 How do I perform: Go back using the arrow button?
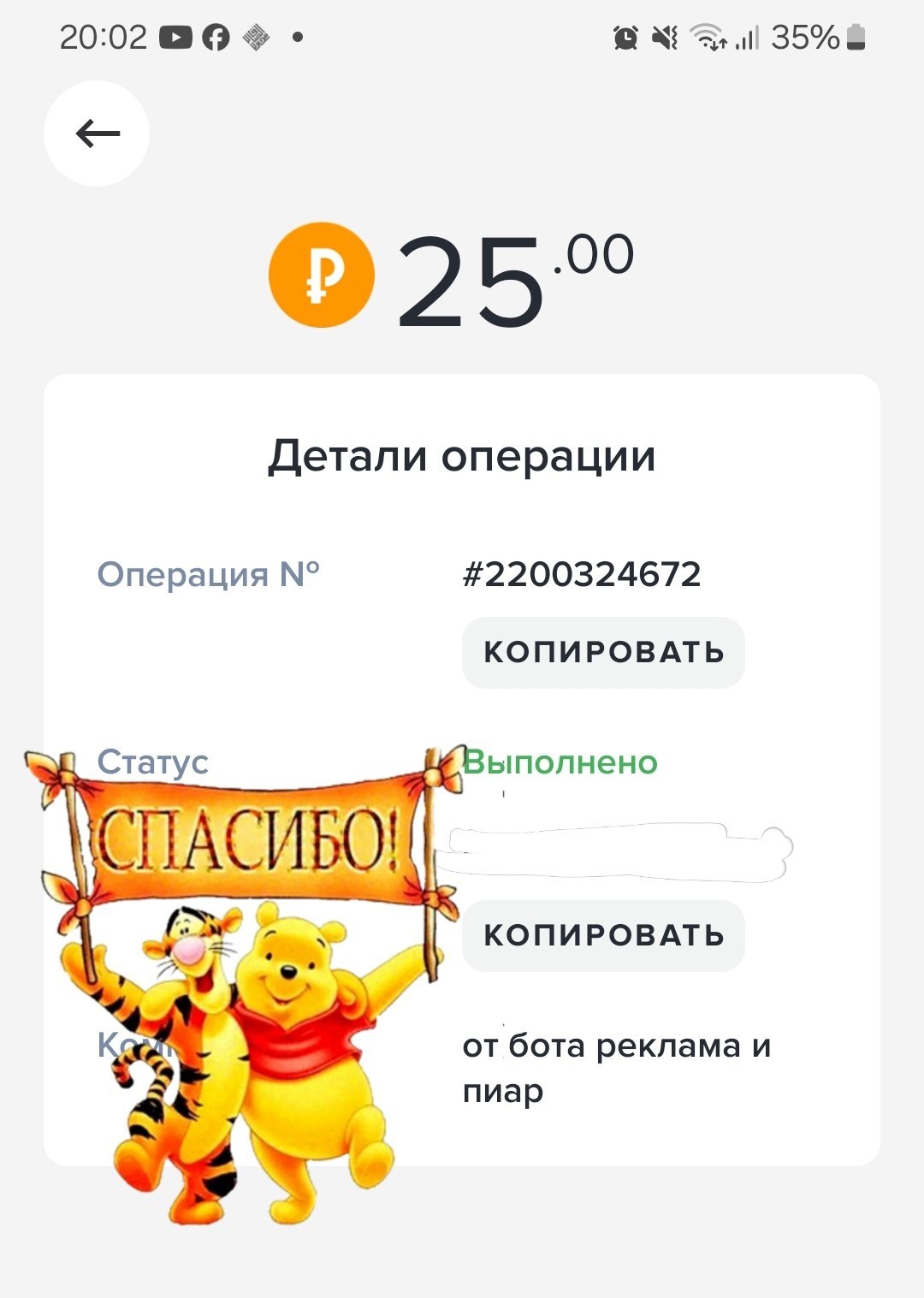(97, 133)
